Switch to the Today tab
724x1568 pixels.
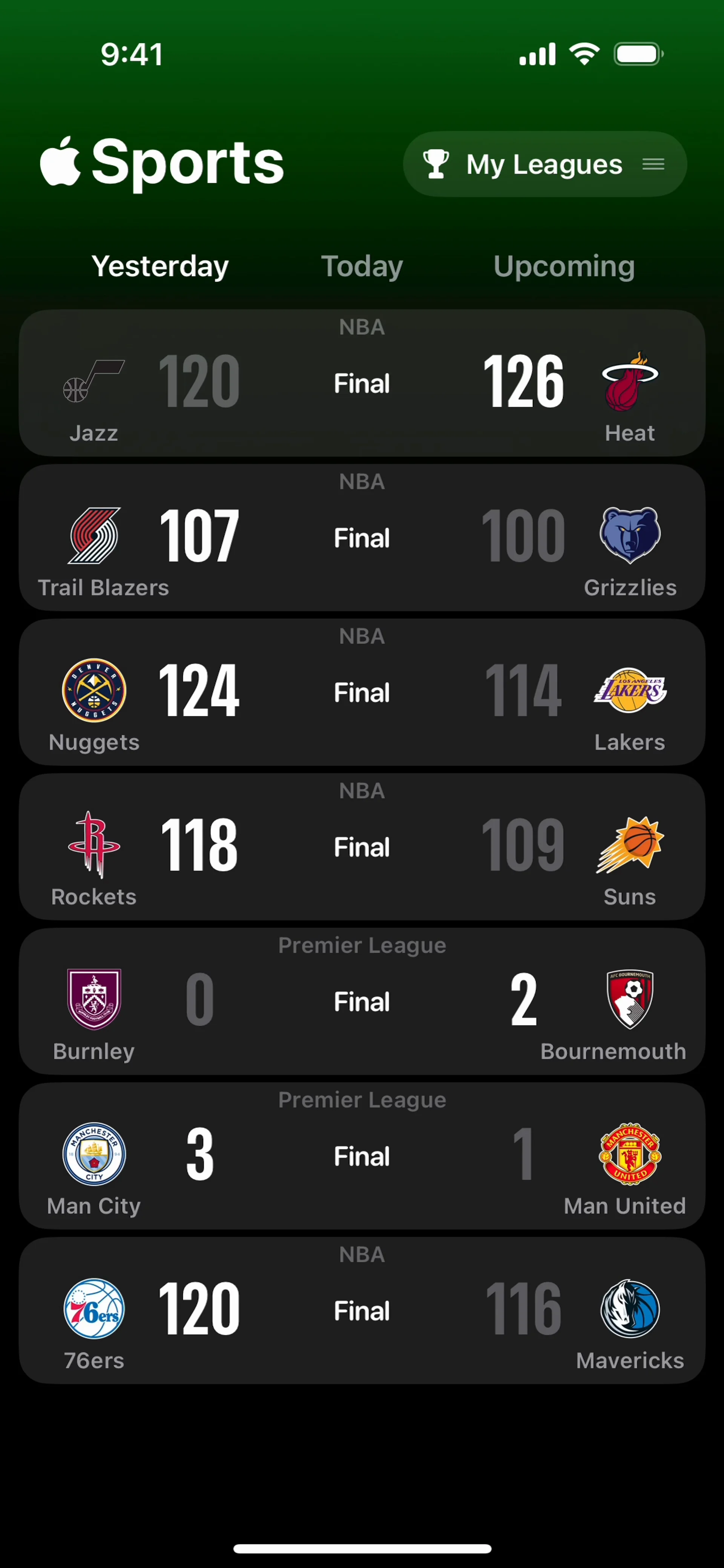tap(362, 266)
